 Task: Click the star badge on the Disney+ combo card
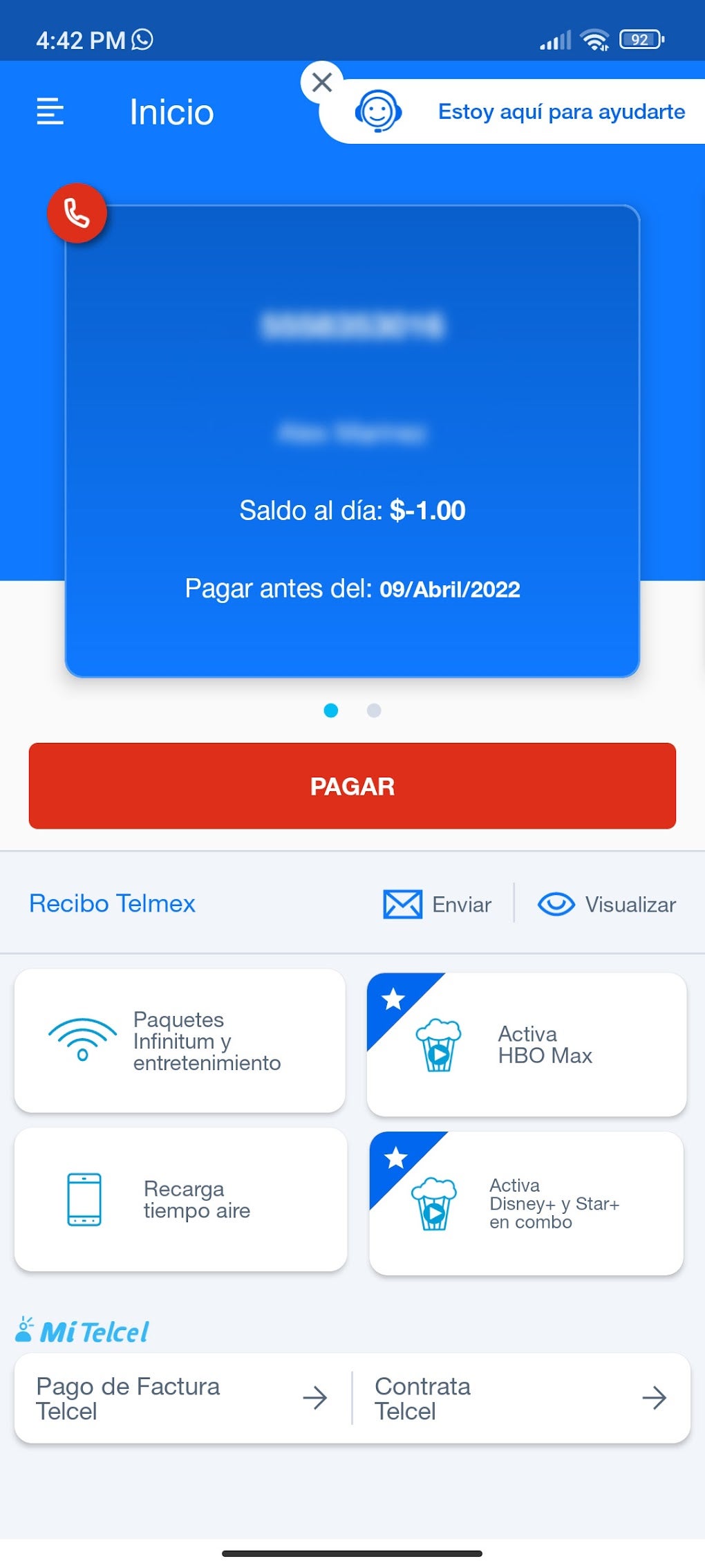395,1159
